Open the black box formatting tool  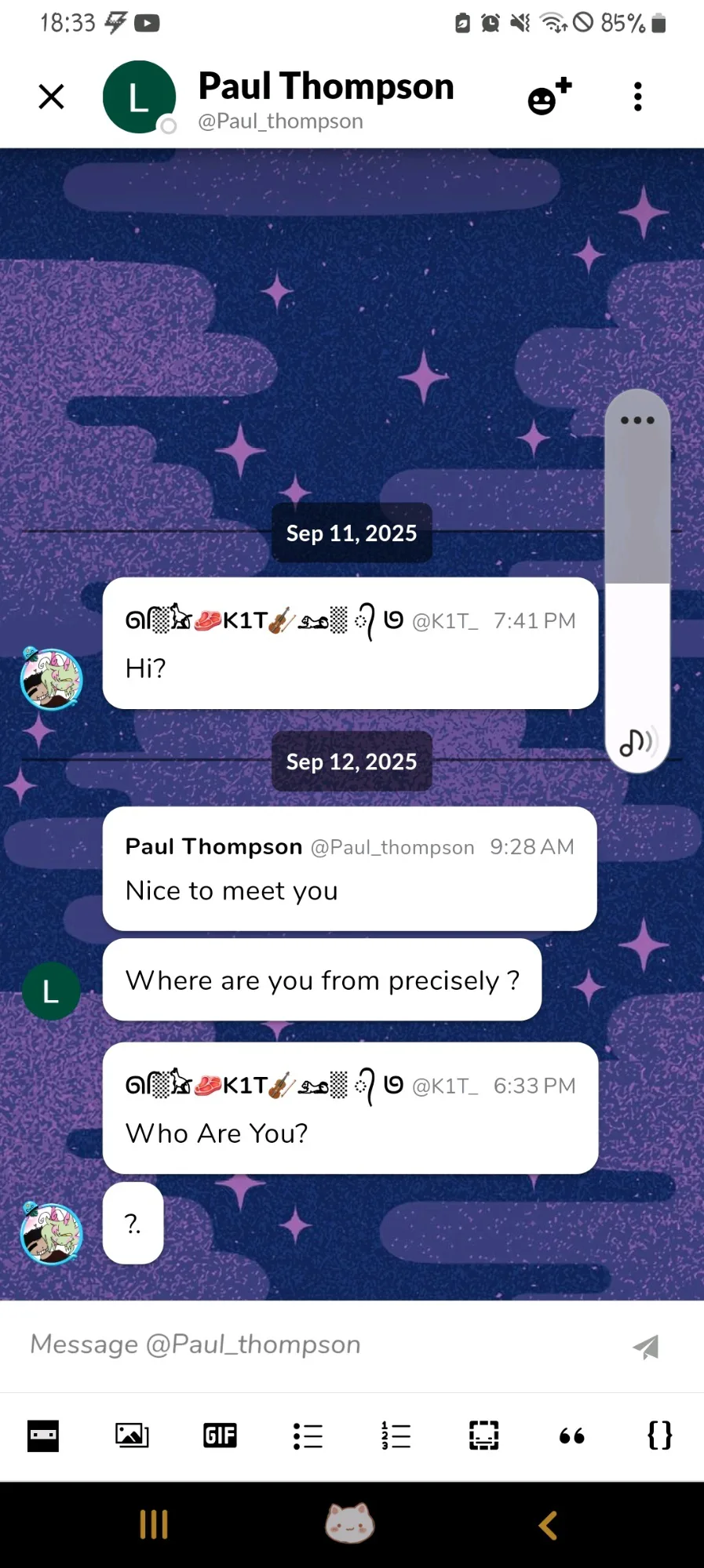click(43, 1435)
